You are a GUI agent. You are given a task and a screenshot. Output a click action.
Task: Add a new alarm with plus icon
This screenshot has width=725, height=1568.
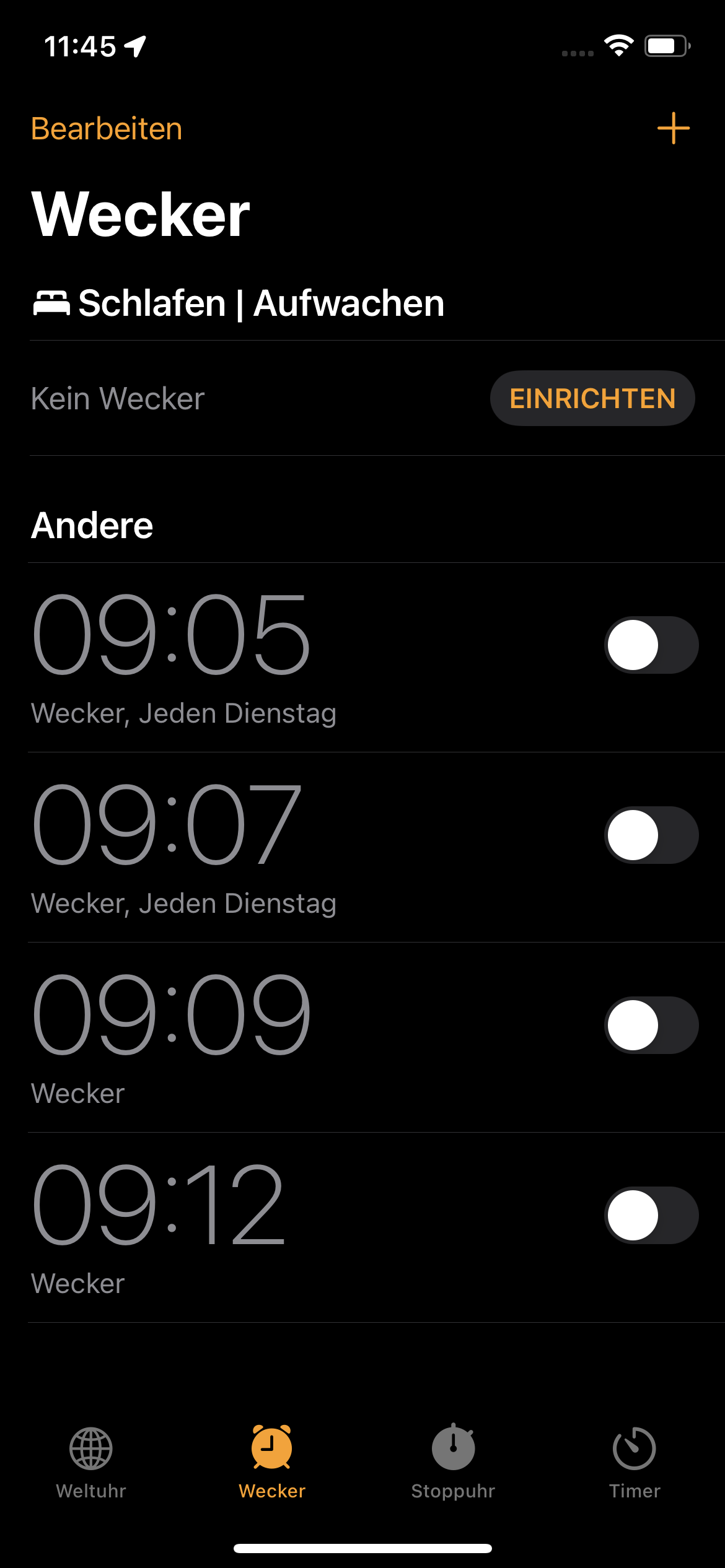(673, 128)
